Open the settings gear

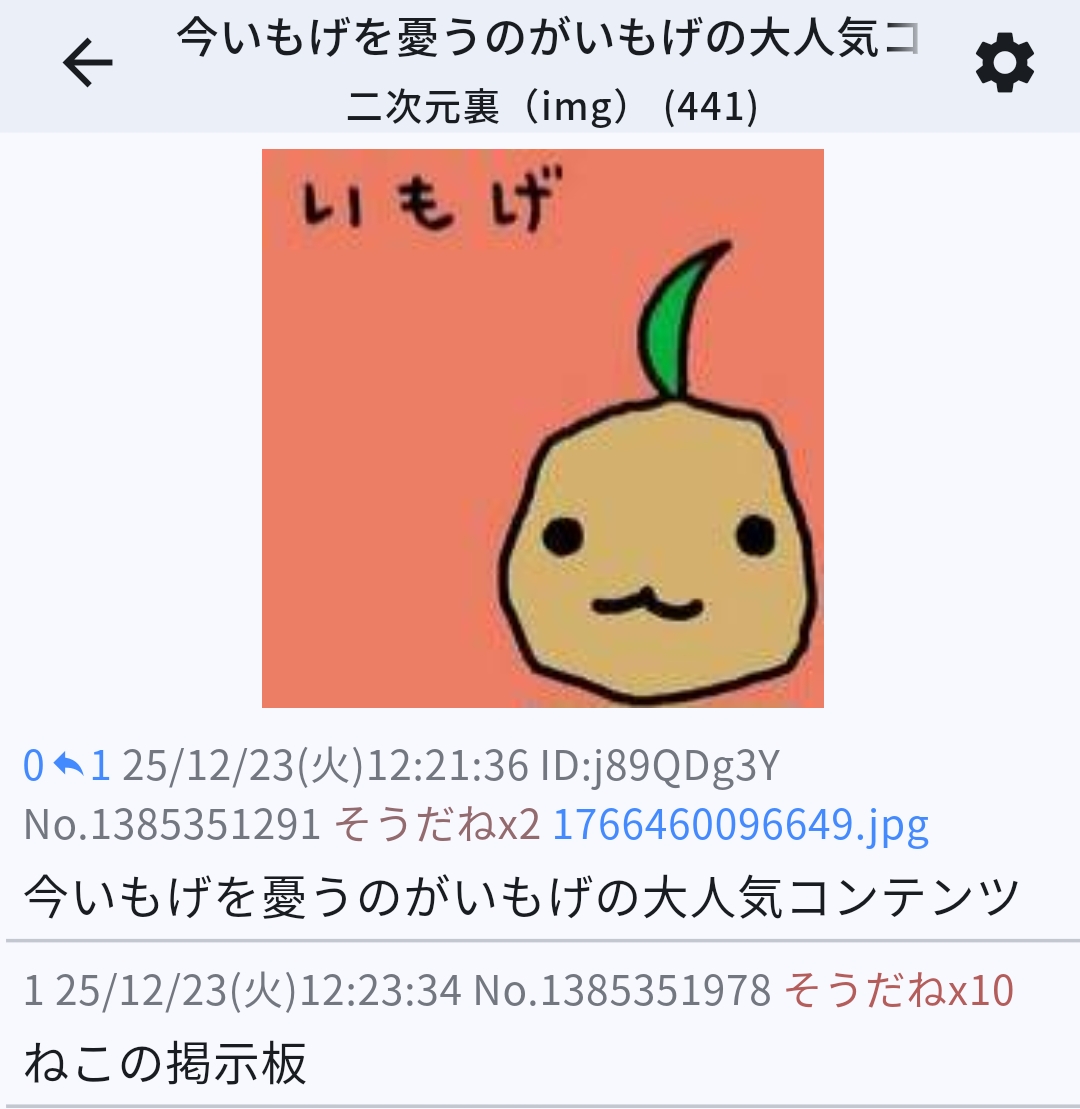[1004, 66]
